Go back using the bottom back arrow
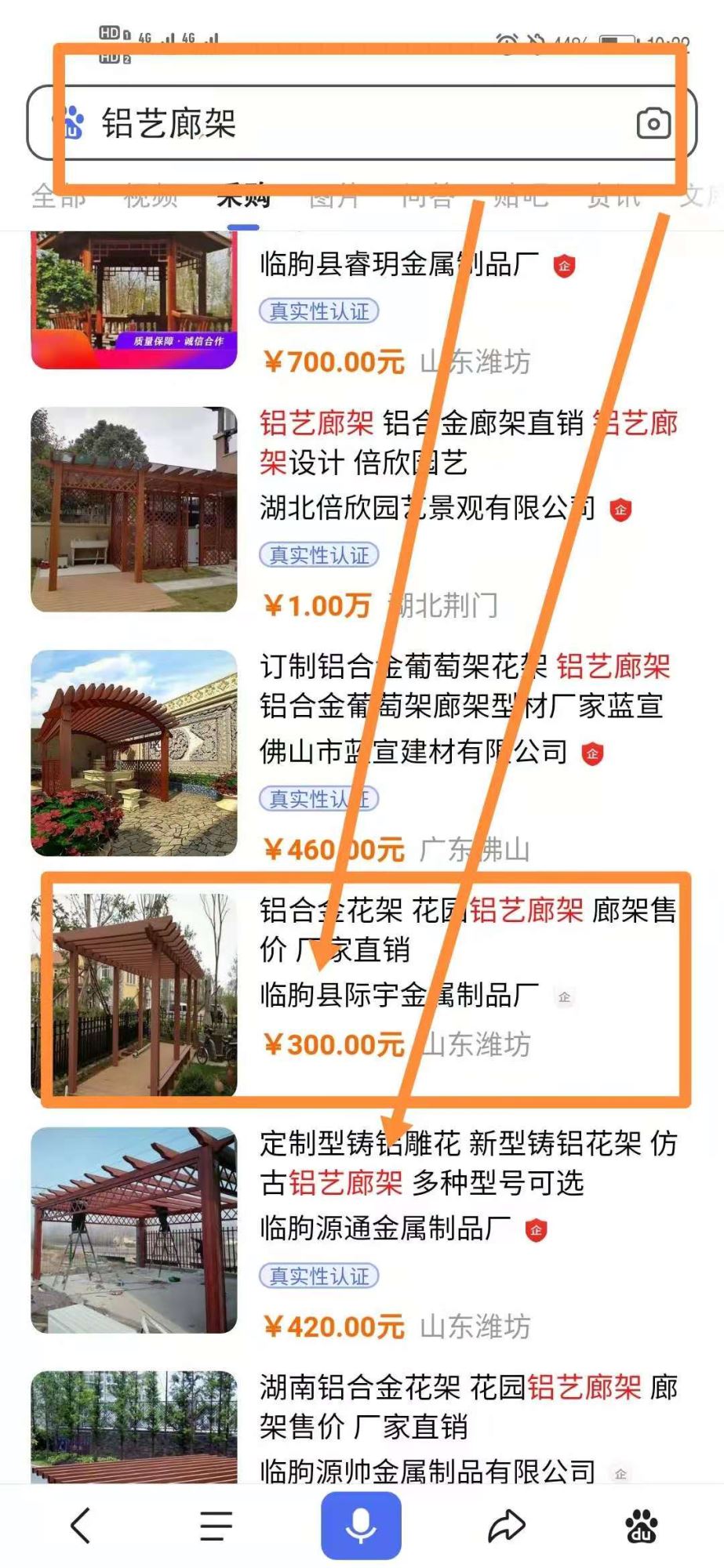 click(80, 1525)
